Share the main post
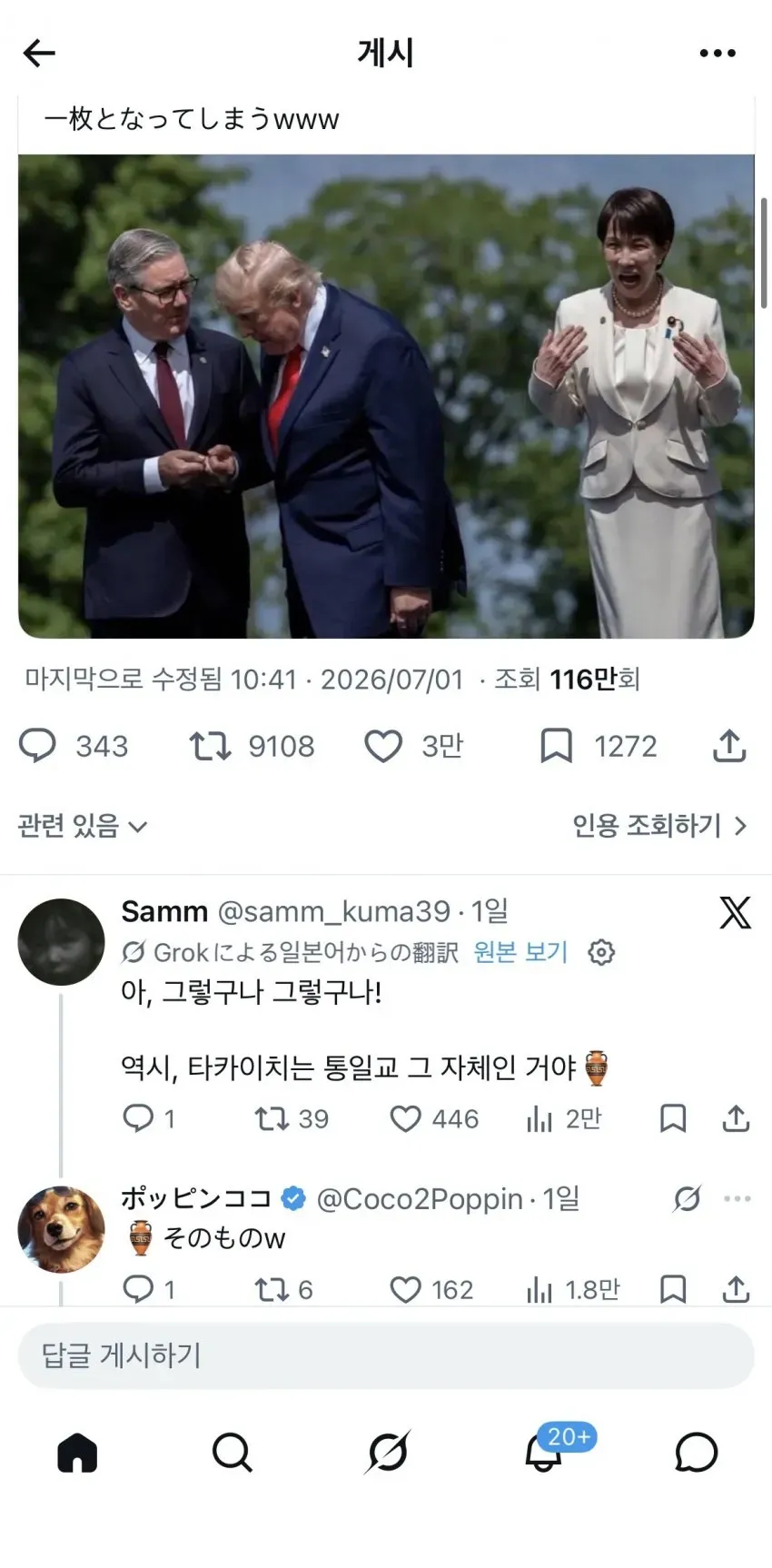The height and width of the screenshot is (1568, 772). click(729, 746)
